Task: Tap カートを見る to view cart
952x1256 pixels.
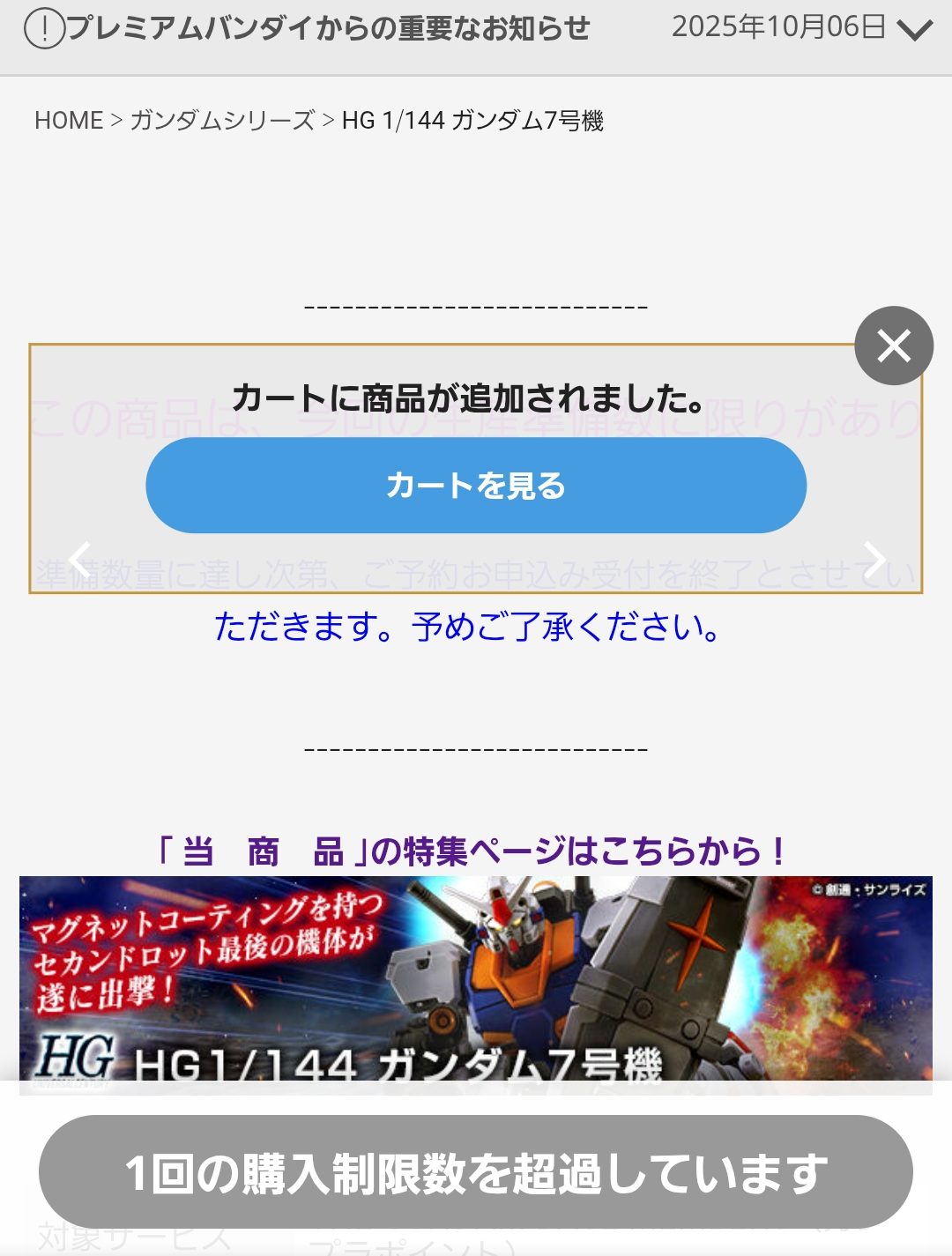Action: tap(476, 486)
